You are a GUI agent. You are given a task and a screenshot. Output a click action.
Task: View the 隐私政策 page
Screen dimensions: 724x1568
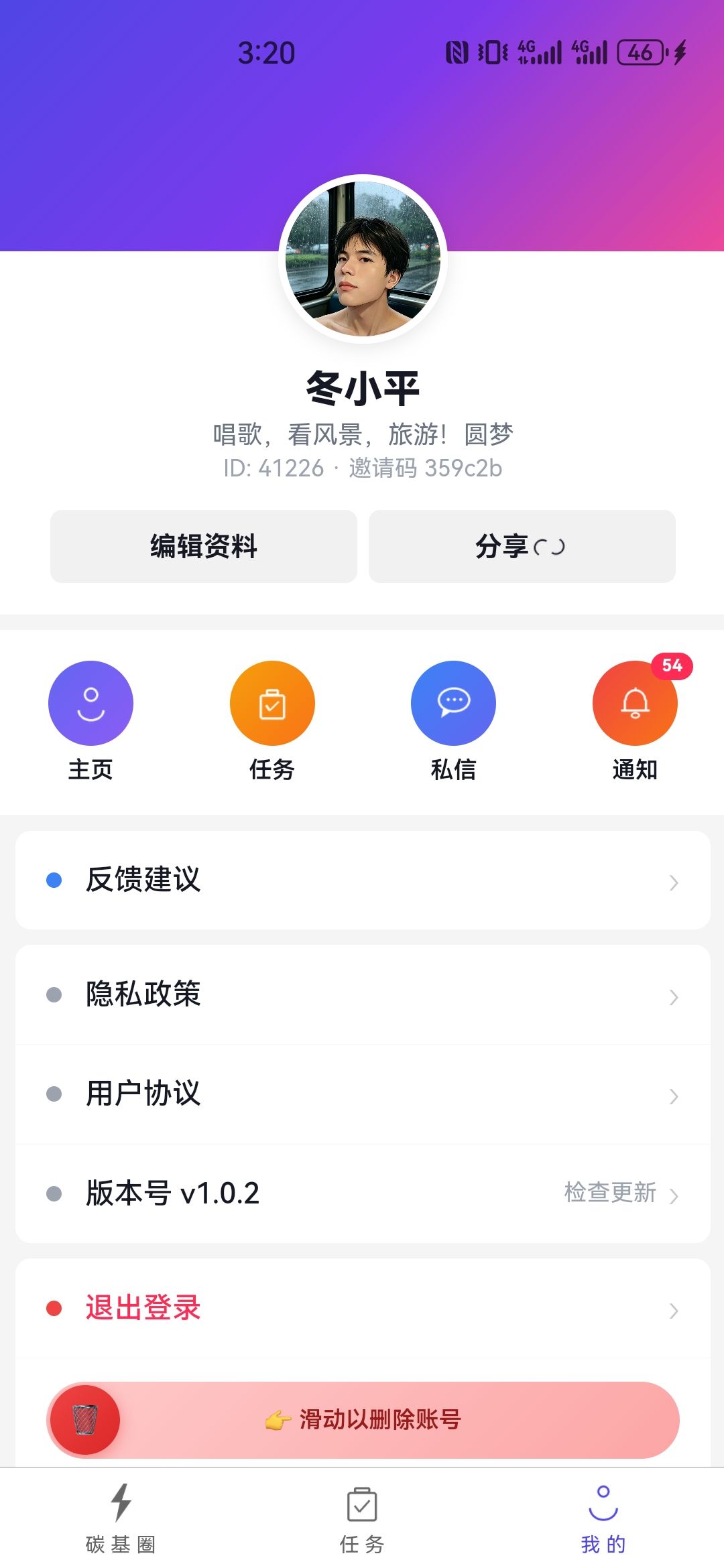[362, 994]
